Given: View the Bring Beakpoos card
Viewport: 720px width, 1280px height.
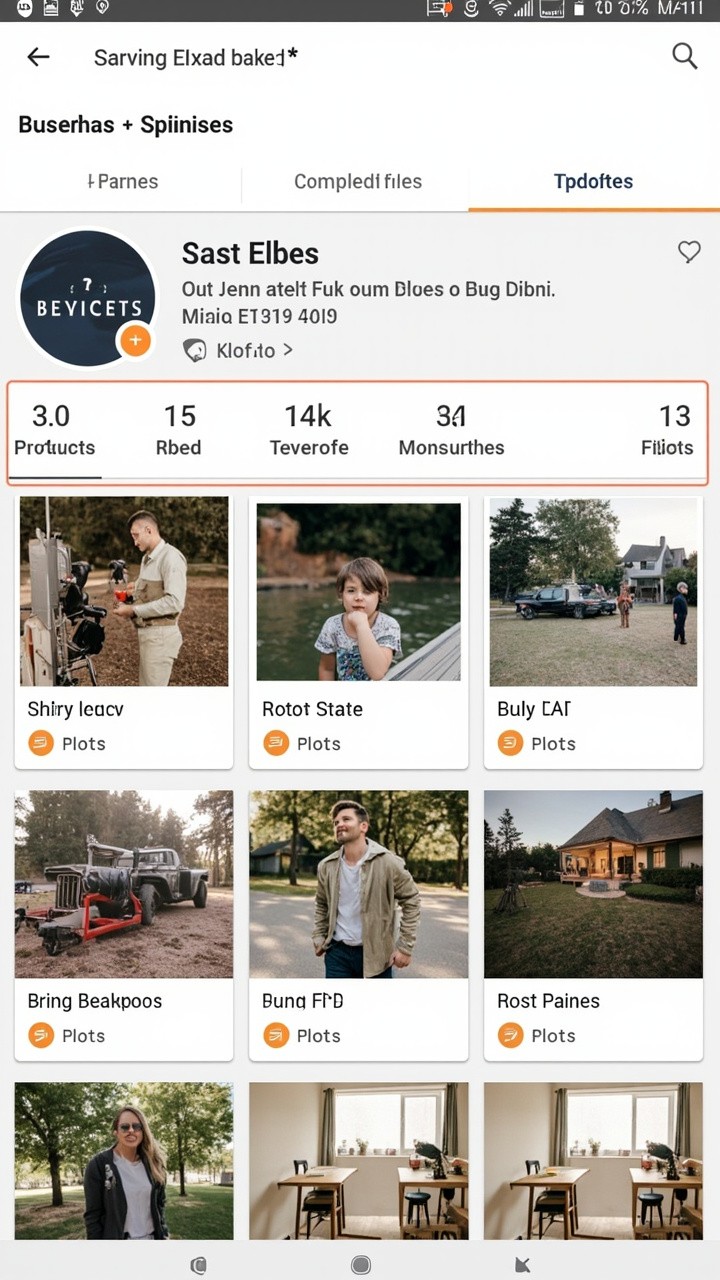Looking at the screenshot, I should pos(124,922).
